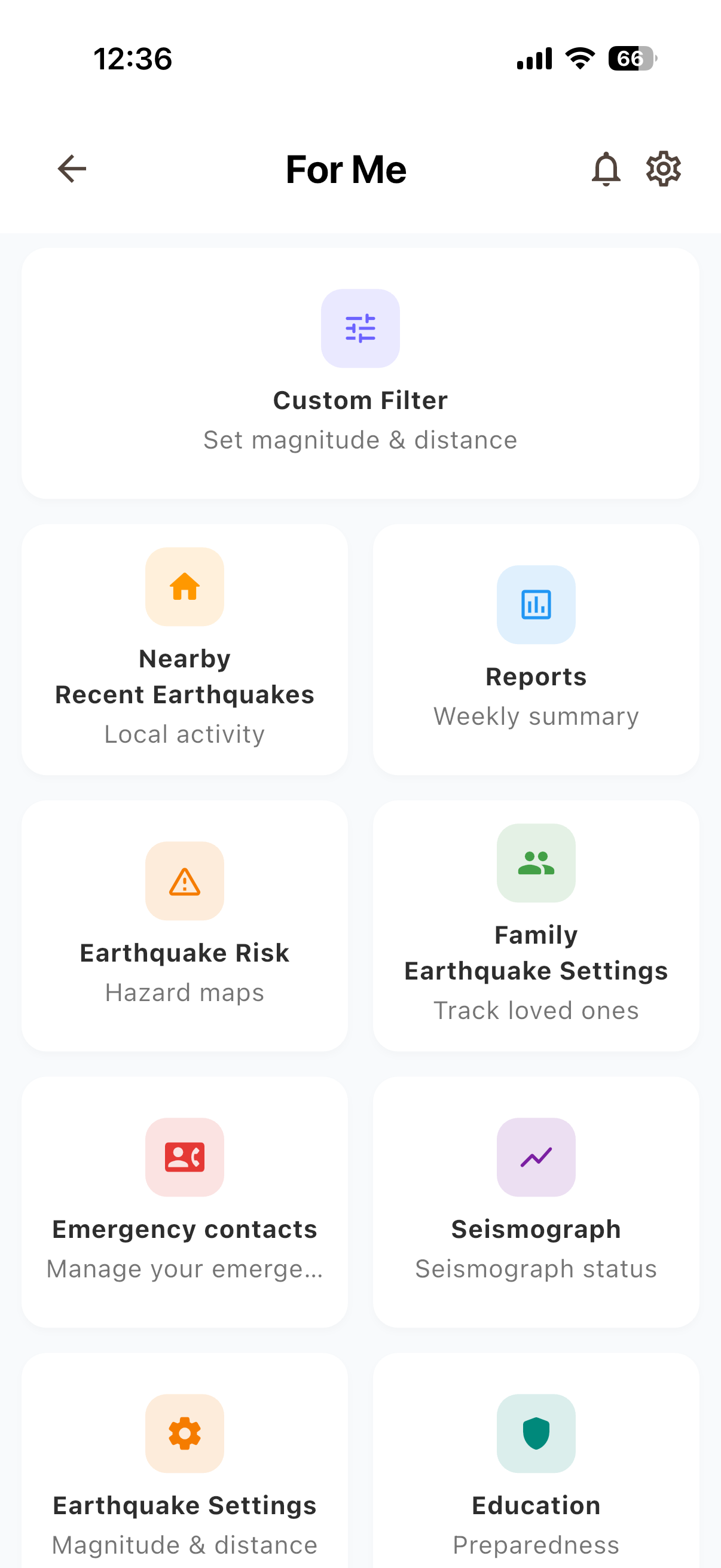Viewport: 721px width, 1568px height.
Task: Open settings via the gear icon
Action: [663, 169]
